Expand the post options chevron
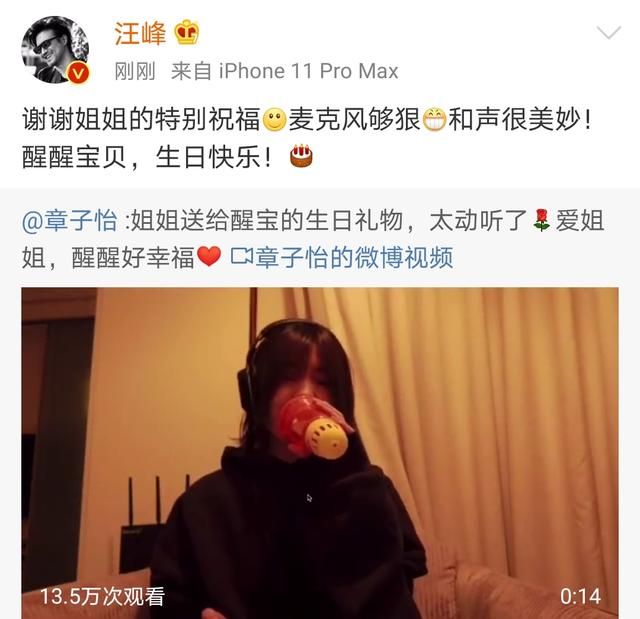640x619 pixels. [x=608, y=33]
